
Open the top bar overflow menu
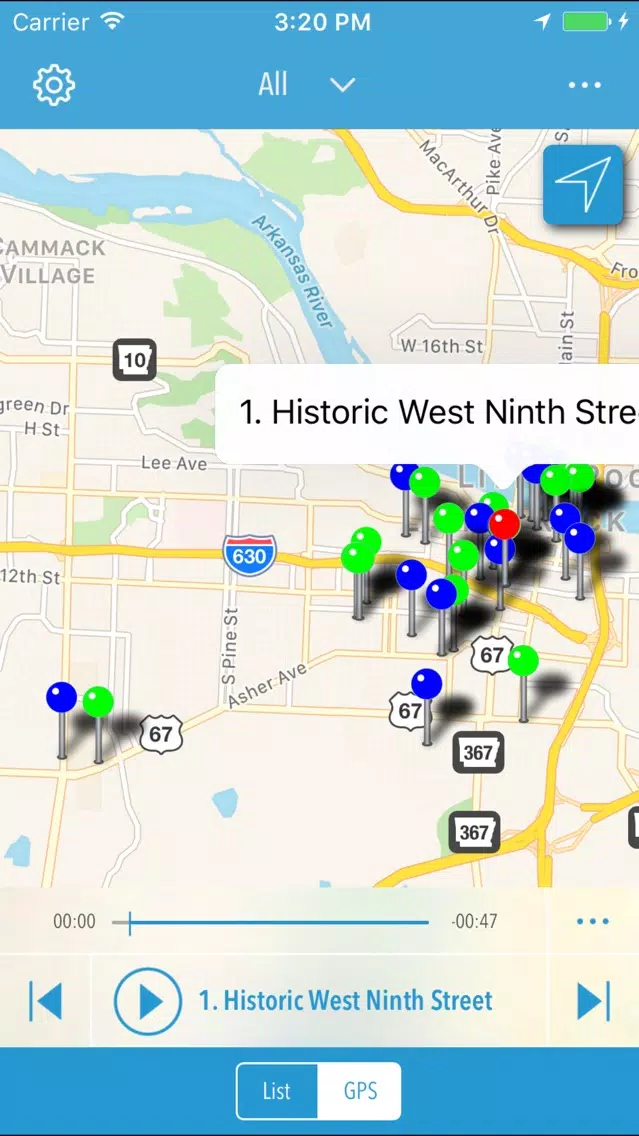[x=585, y=85]
